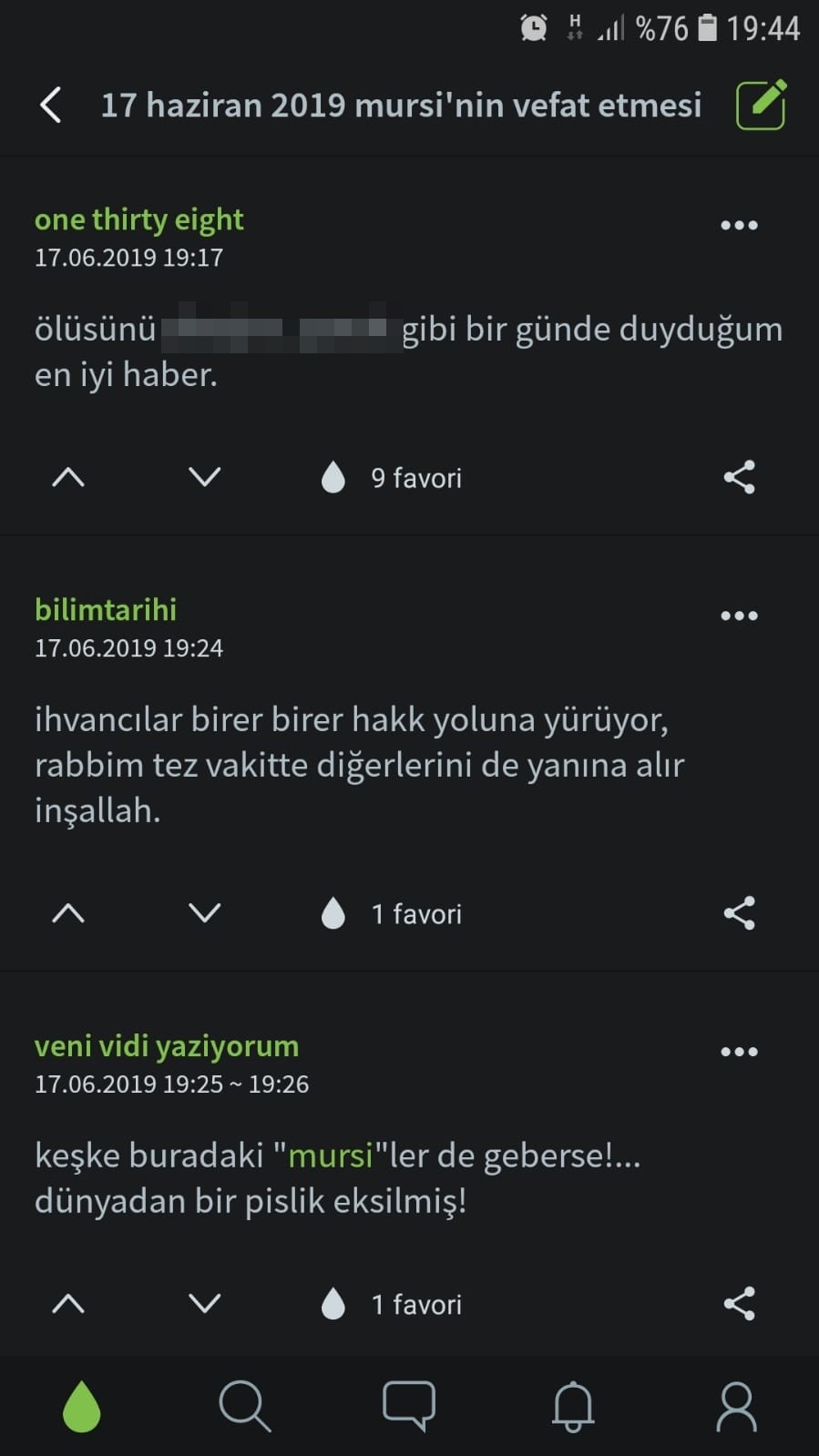Open overflow menu on one thirty eight's entry
The width and height of the screenshot is (819, 1456).
point(739,225)
